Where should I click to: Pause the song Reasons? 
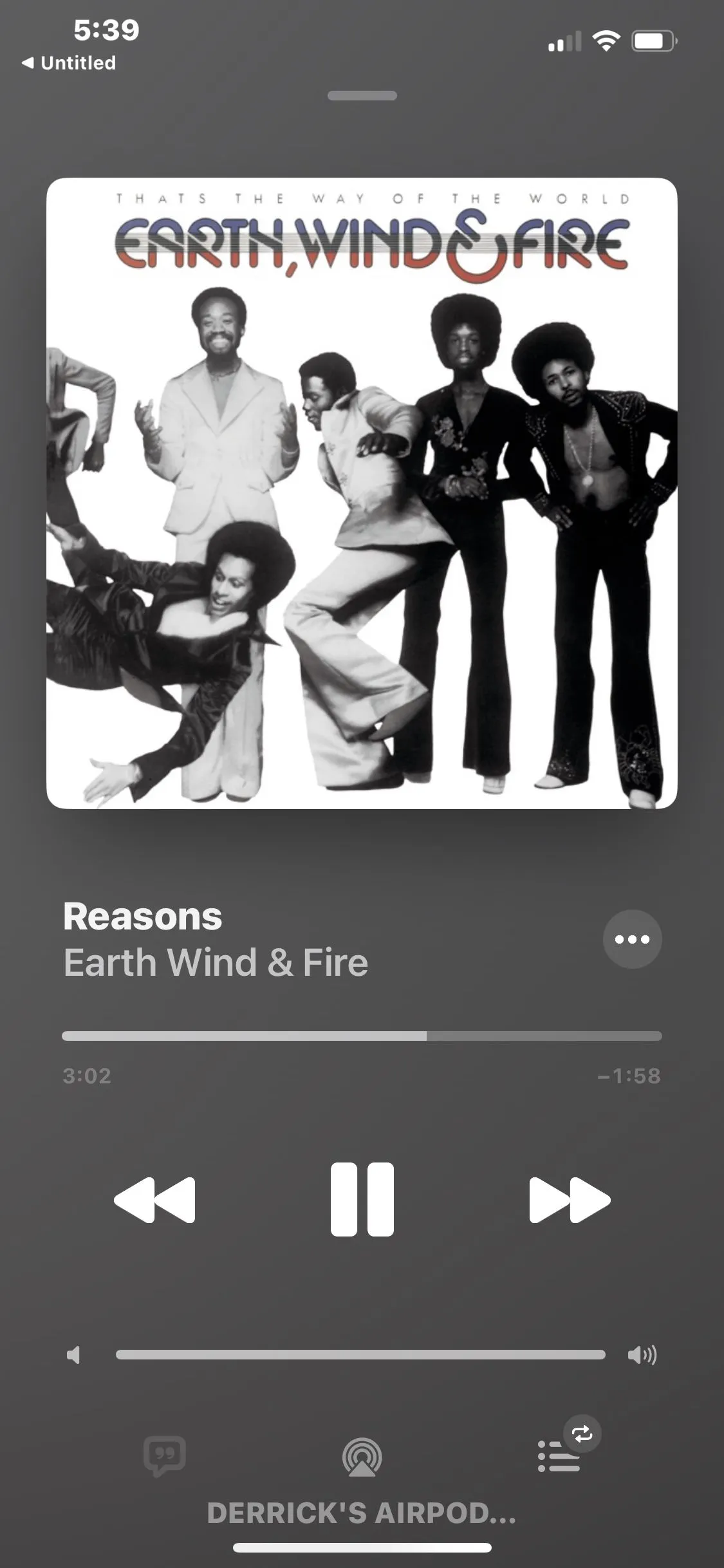[362, 1199]
